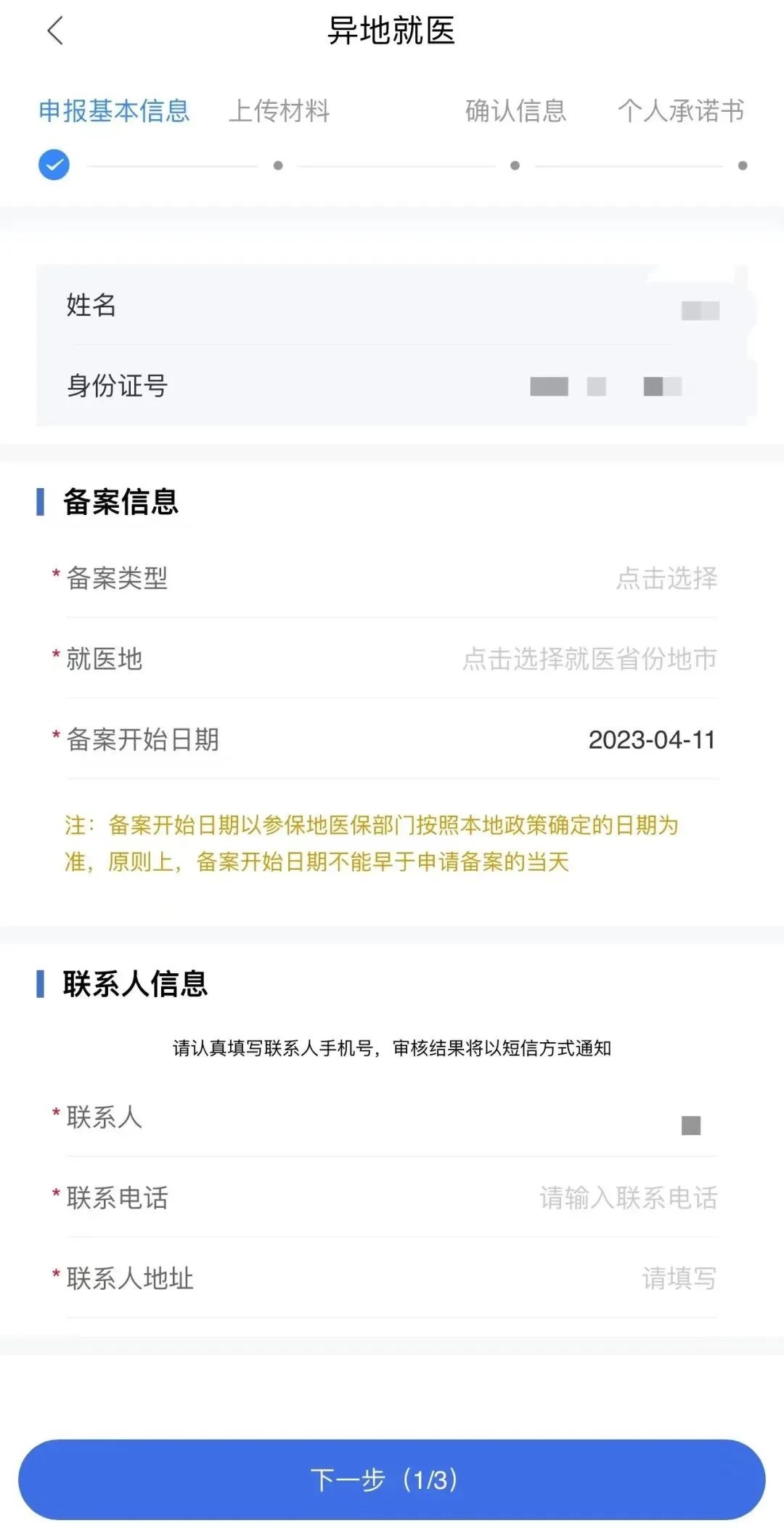The image size is (784, 1531).
Task: Proceed with 下一步 (1/3) button
Action: 392,1479
